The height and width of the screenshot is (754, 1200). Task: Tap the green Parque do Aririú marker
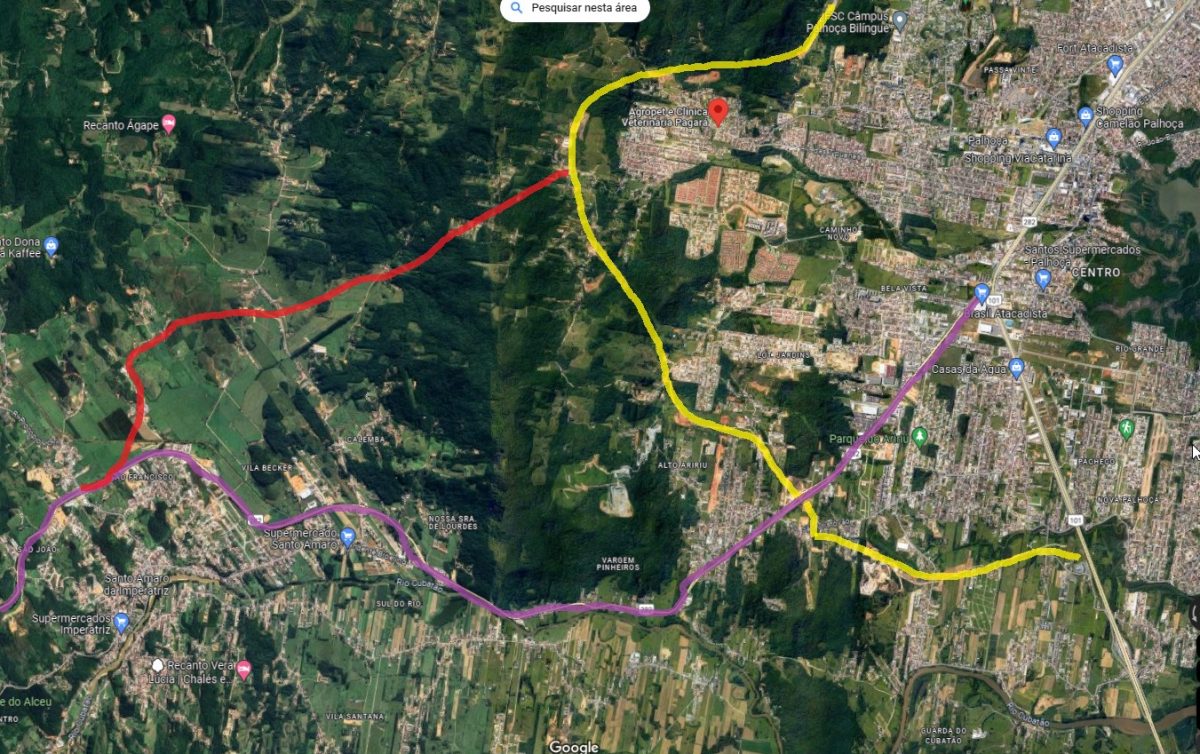pyautogui.click(x=920, y=436)
